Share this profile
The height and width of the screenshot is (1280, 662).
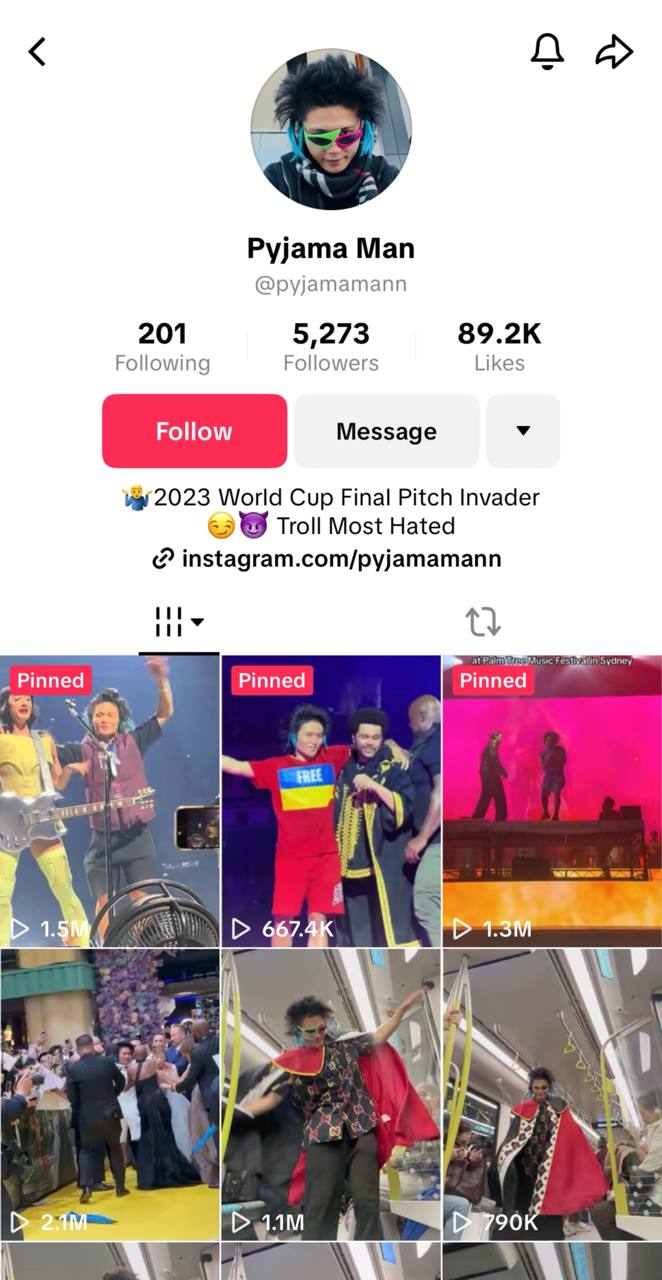[x=614, y=52]
